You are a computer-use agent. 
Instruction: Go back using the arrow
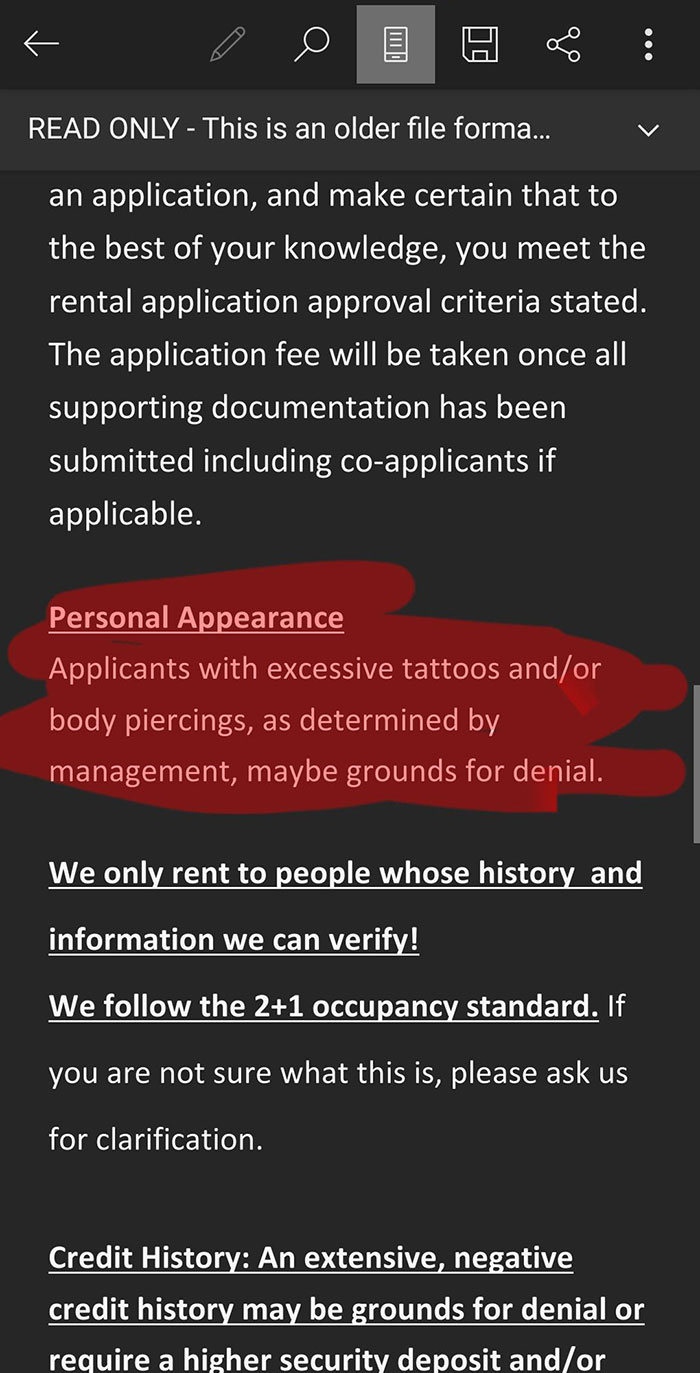click(42, 44)
